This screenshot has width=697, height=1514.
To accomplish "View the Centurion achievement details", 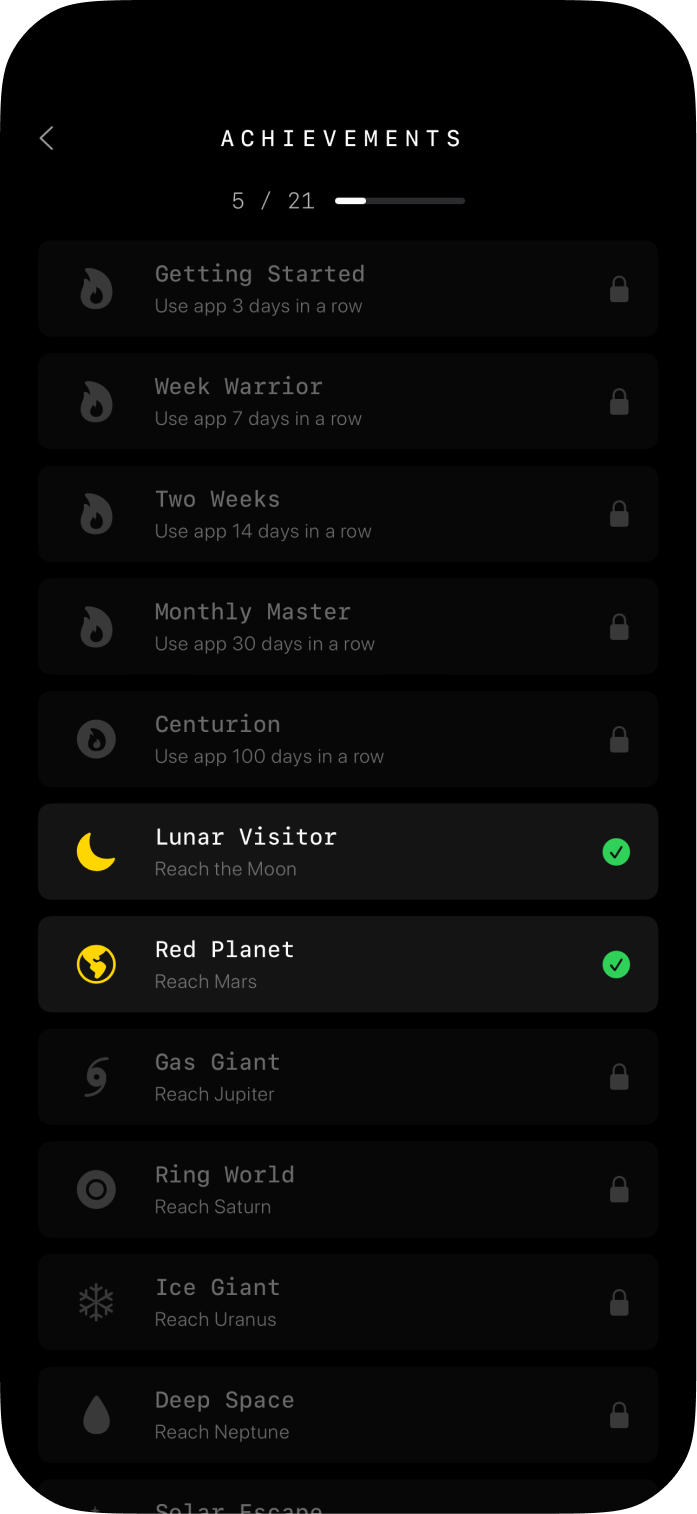I will click(347, 739).
